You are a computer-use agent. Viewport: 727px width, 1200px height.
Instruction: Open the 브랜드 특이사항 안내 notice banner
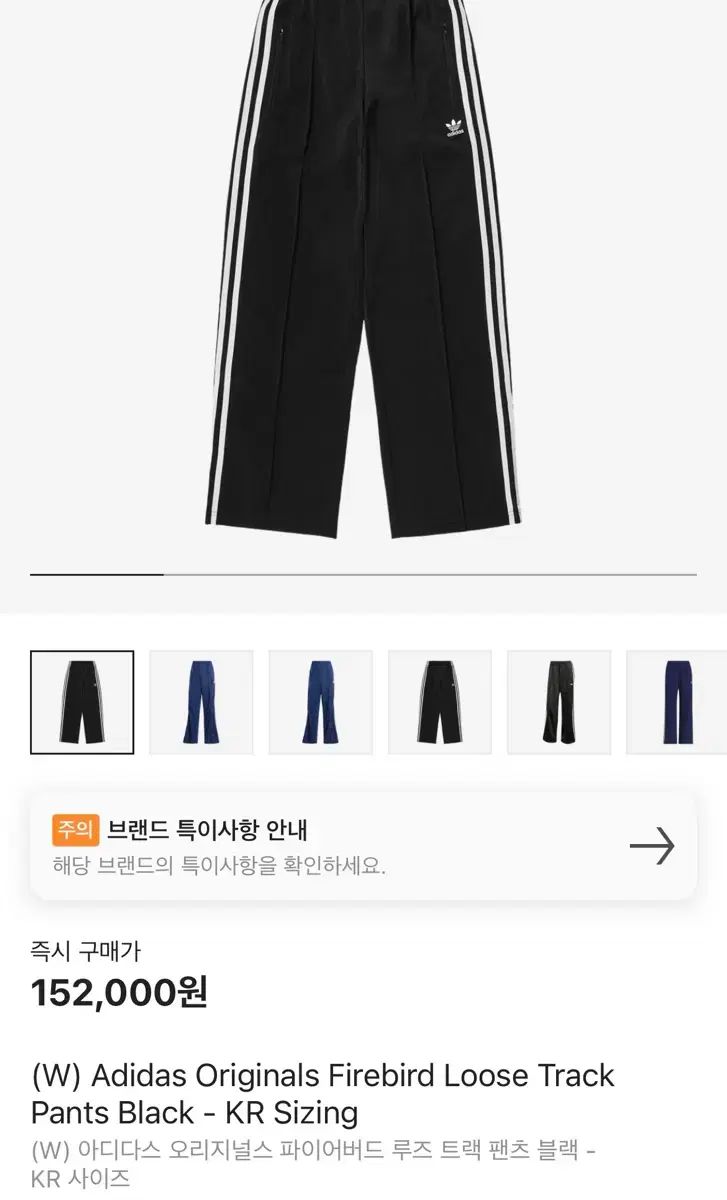click(362, 846)
